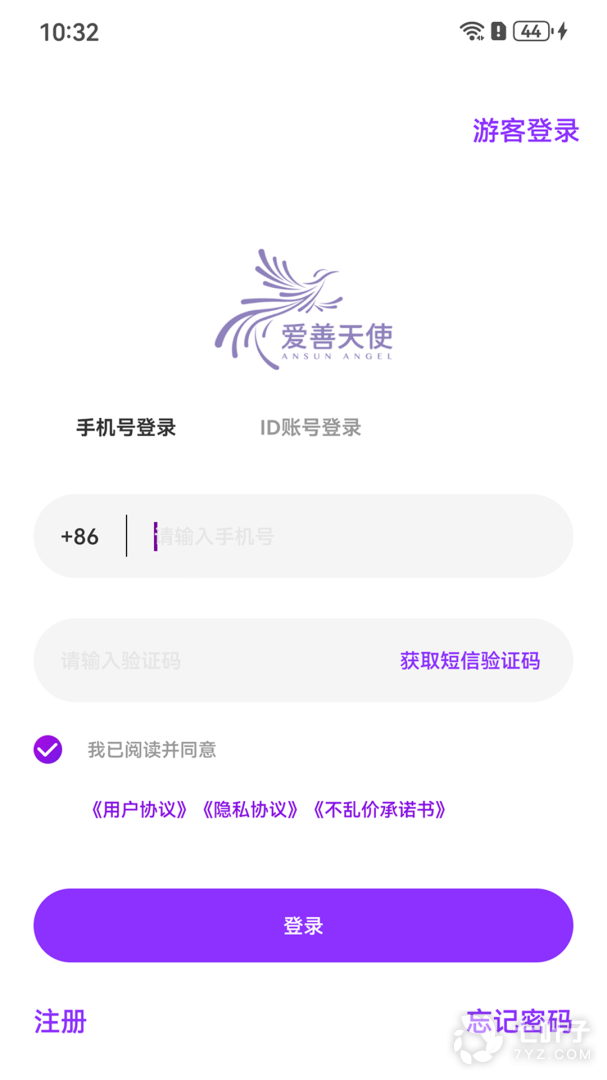This screenshot has width=607, height=1080.
Task: Open 注册 to create an account
Action: coord(61,1021)
